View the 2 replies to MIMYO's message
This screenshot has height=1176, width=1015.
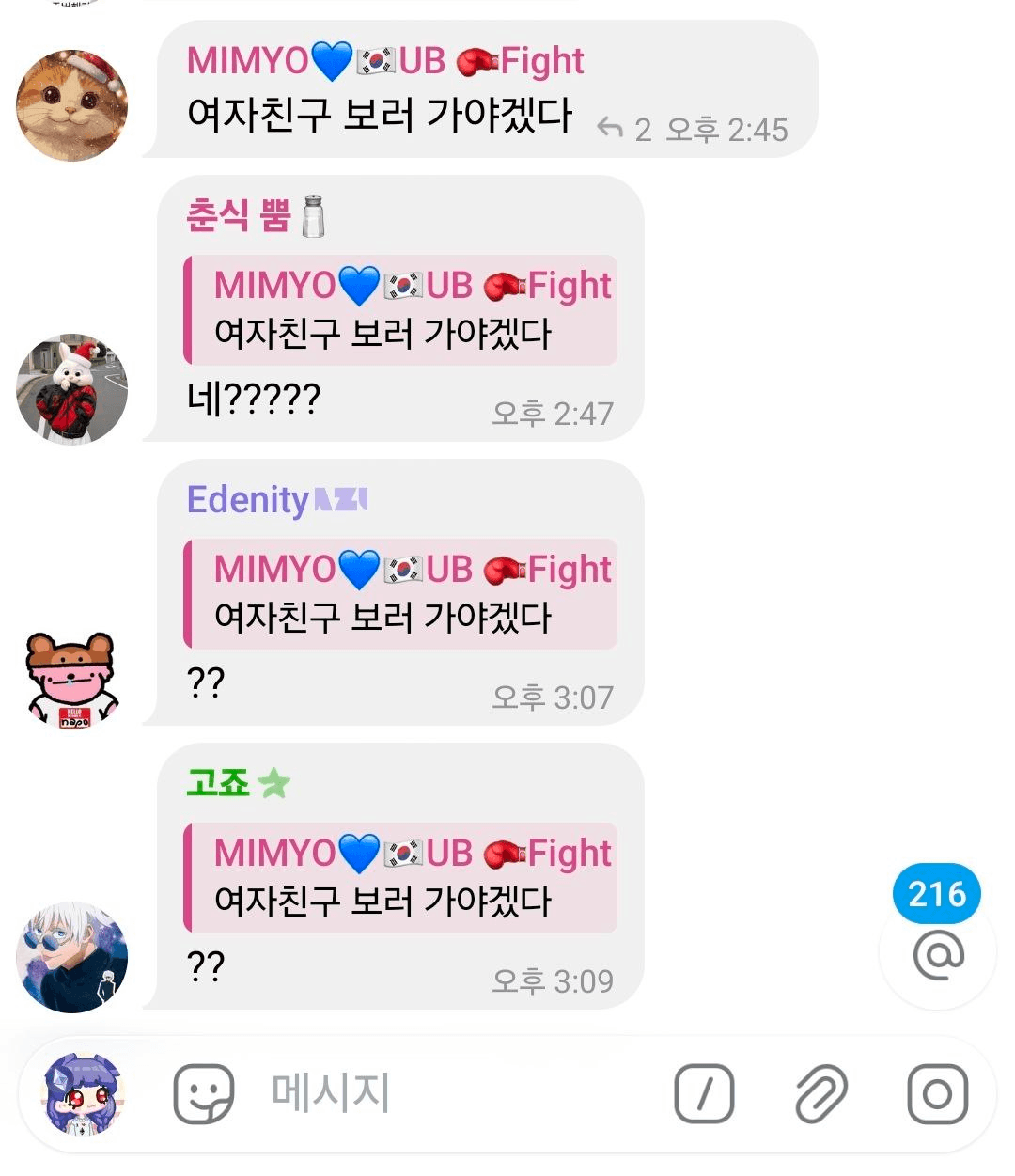626,129
